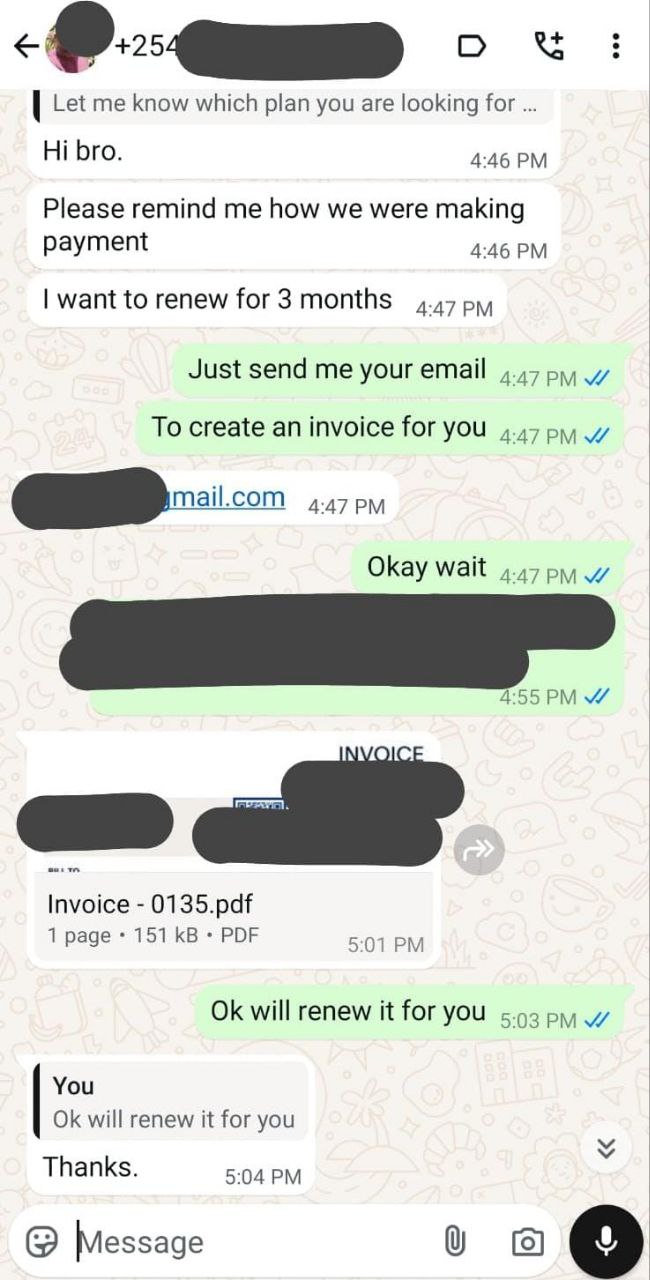Forward the invoice PDF message
This screenshot has height=1280, width=650.
(x=479, y=849)
